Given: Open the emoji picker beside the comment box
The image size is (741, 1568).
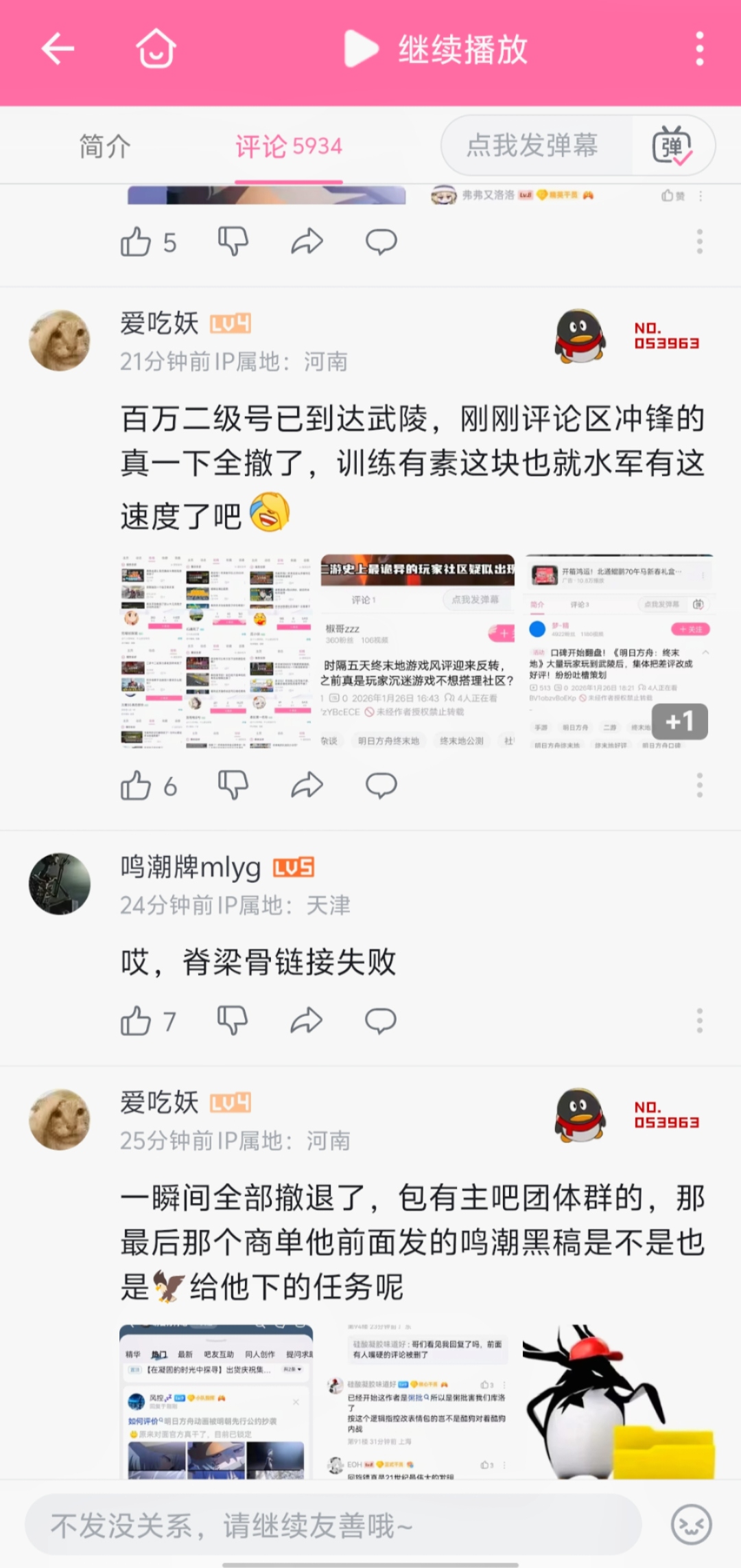Looking at the screenshot, I should [x=691, y=1525].
